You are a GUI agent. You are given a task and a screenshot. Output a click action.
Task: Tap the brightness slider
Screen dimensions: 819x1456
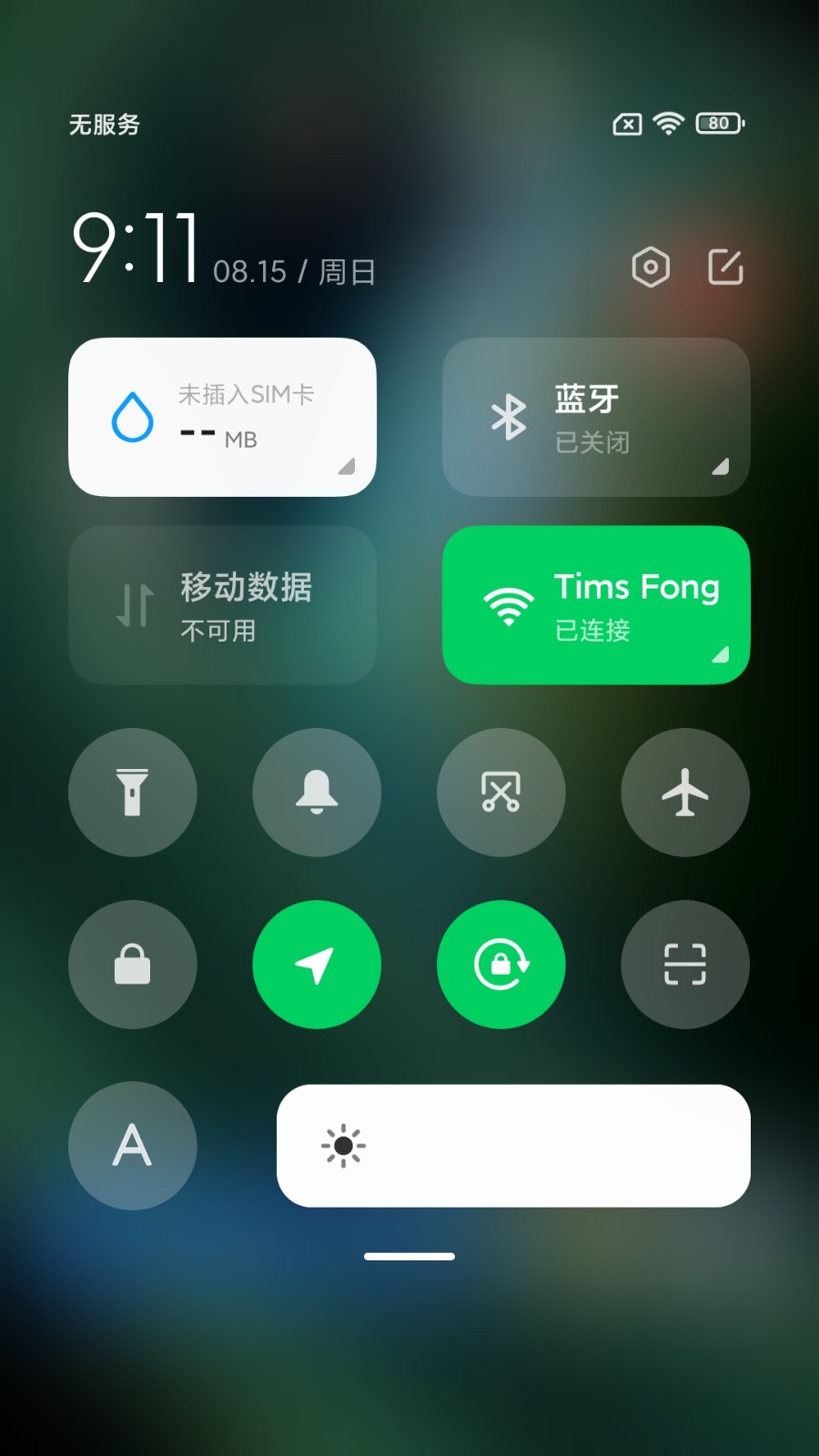tap(513, 1146)
